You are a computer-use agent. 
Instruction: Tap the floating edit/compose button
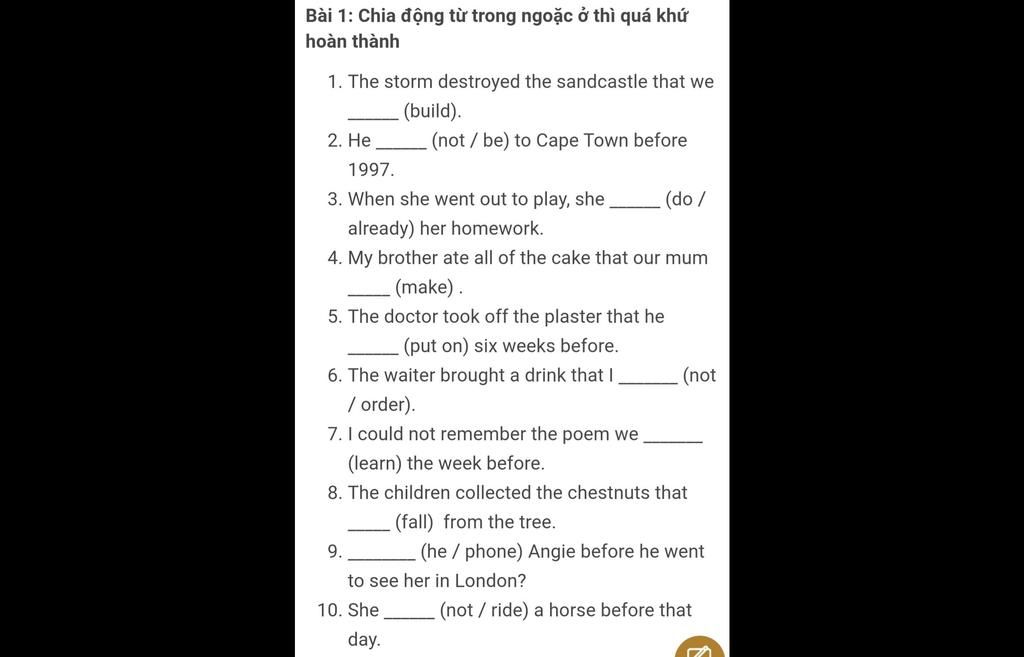tap(700, 648)
